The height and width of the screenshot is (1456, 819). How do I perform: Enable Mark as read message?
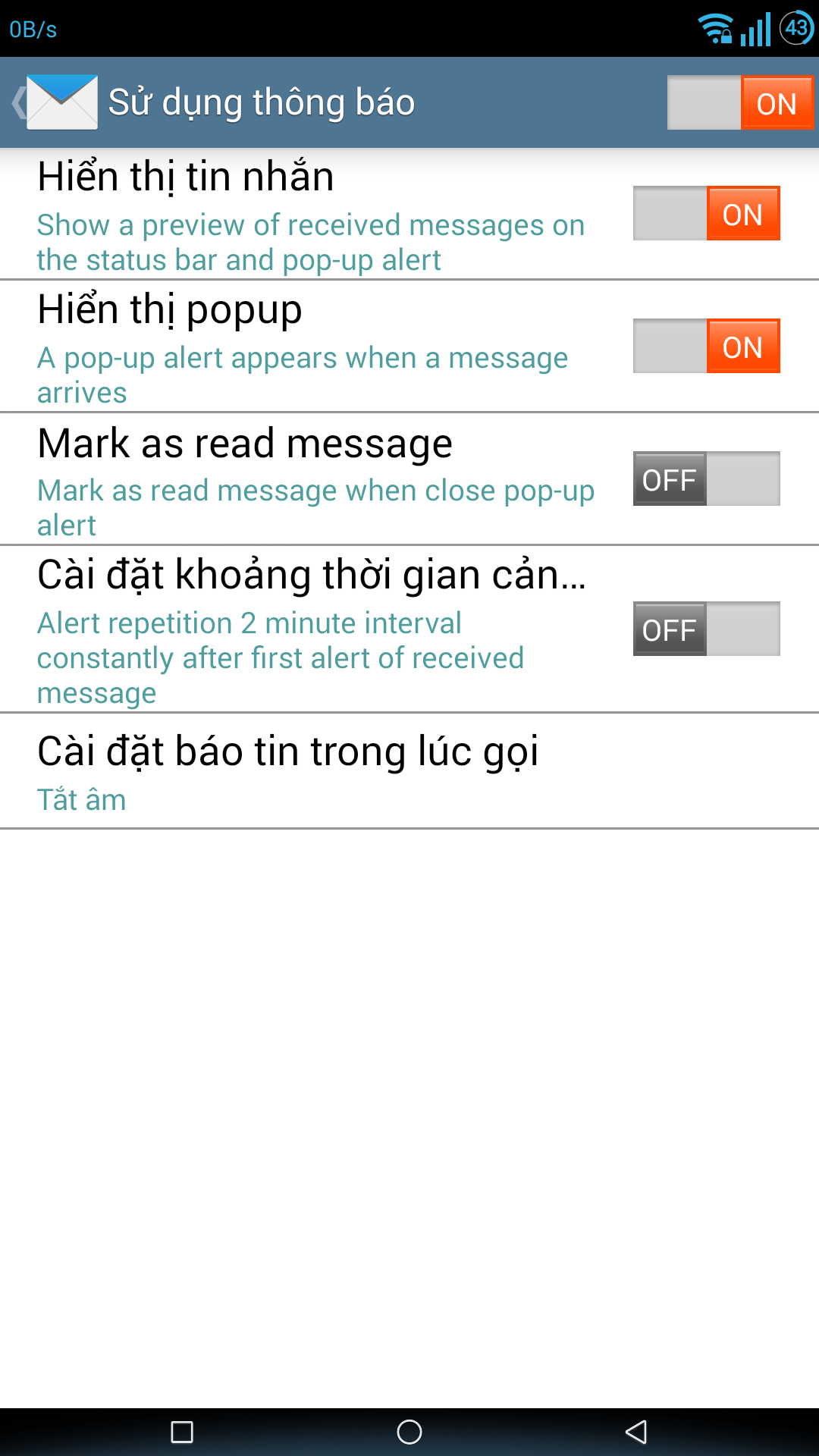[707, 479]
